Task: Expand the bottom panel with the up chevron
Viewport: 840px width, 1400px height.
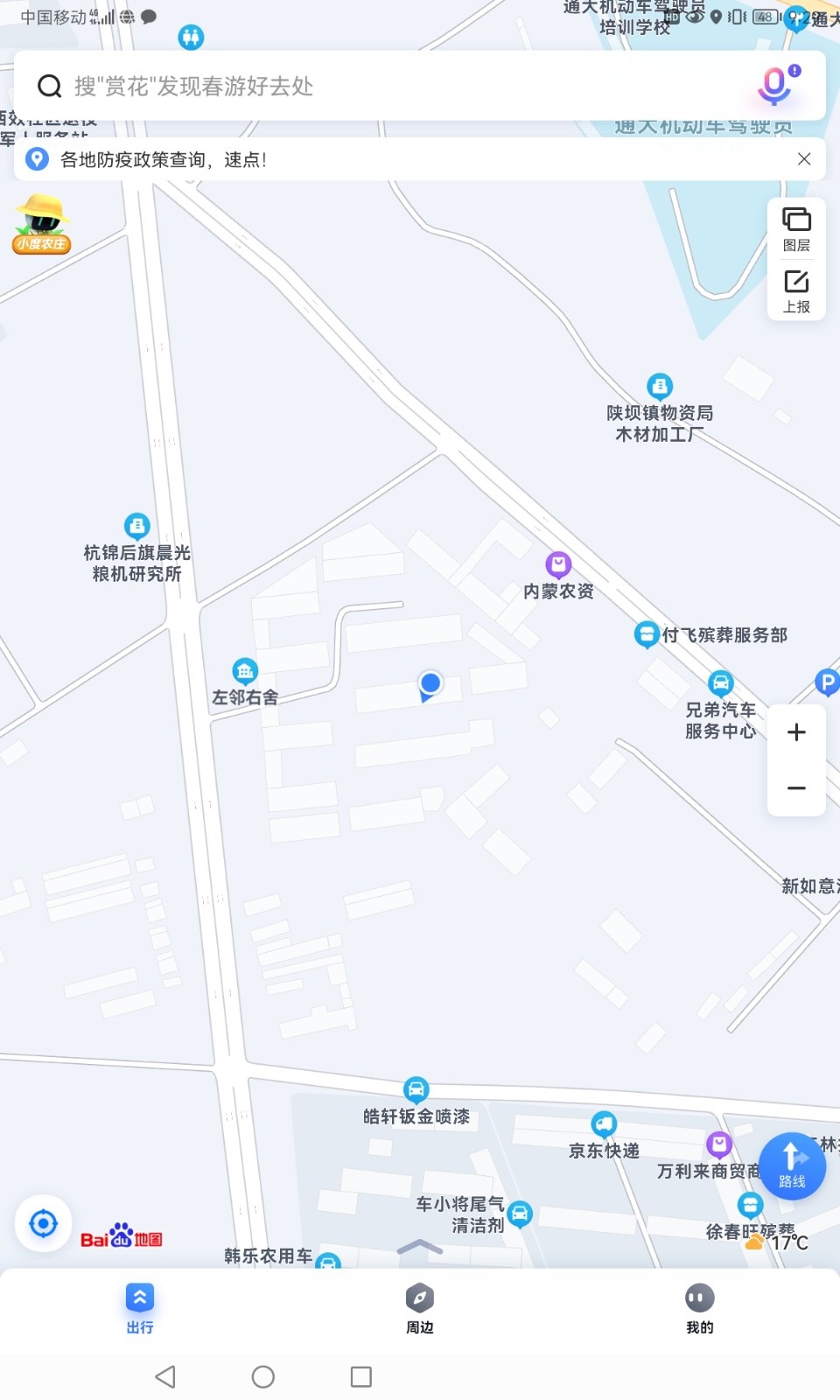Action: coord(420,1247)
